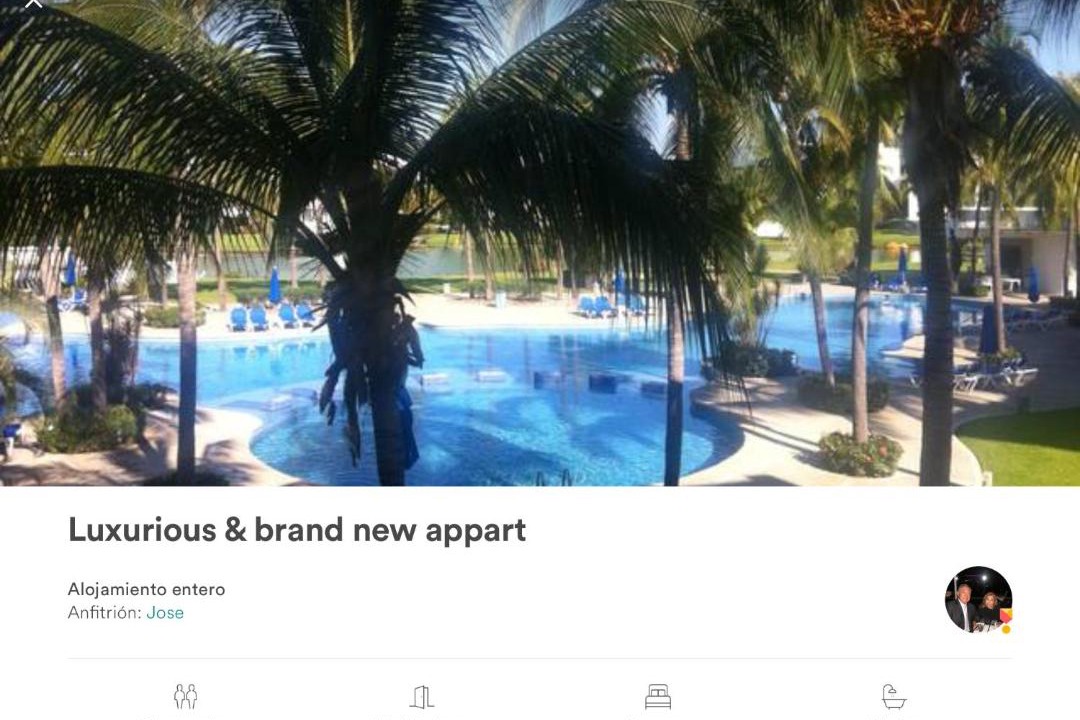
Task: View the host's profile picture
Action: [978, 600]
